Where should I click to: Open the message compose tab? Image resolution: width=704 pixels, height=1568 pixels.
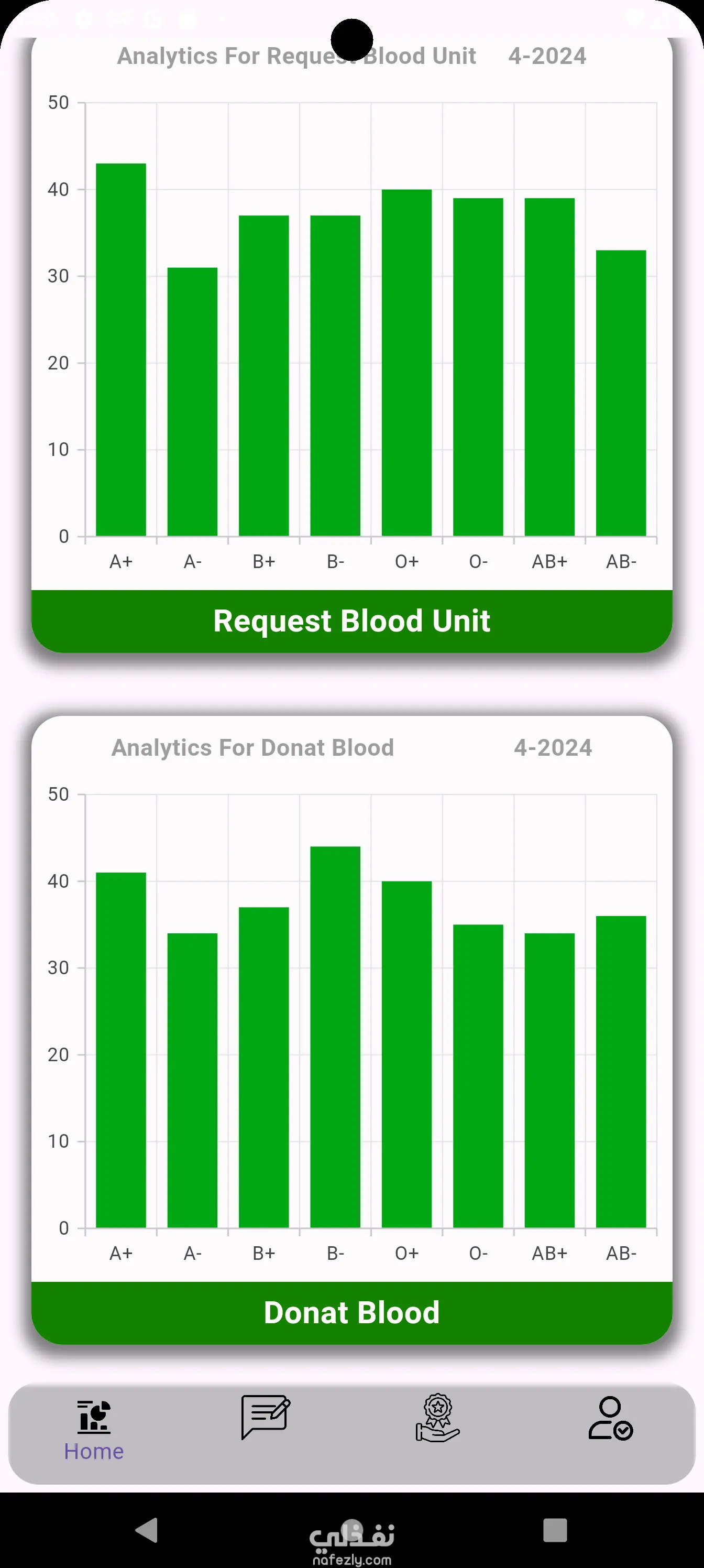[x=266, y=1417]
